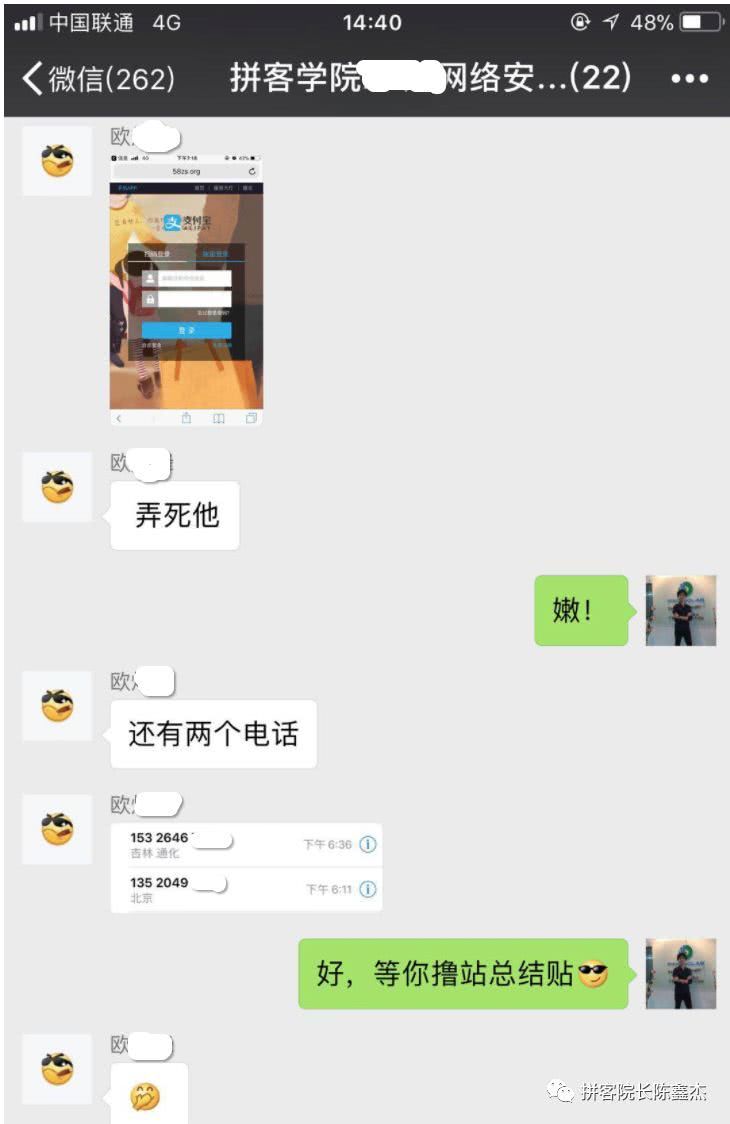Open my profile avatar beside 嫩!
The height and width of the screenshot is (1124, 730).
tap(681, 610)
